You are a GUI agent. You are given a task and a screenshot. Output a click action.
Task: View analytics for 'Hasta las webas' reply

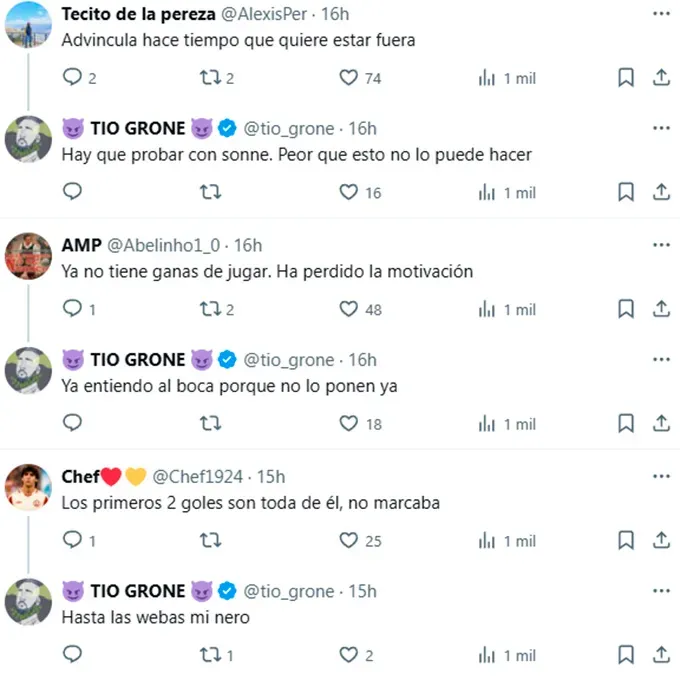point(488,655)
